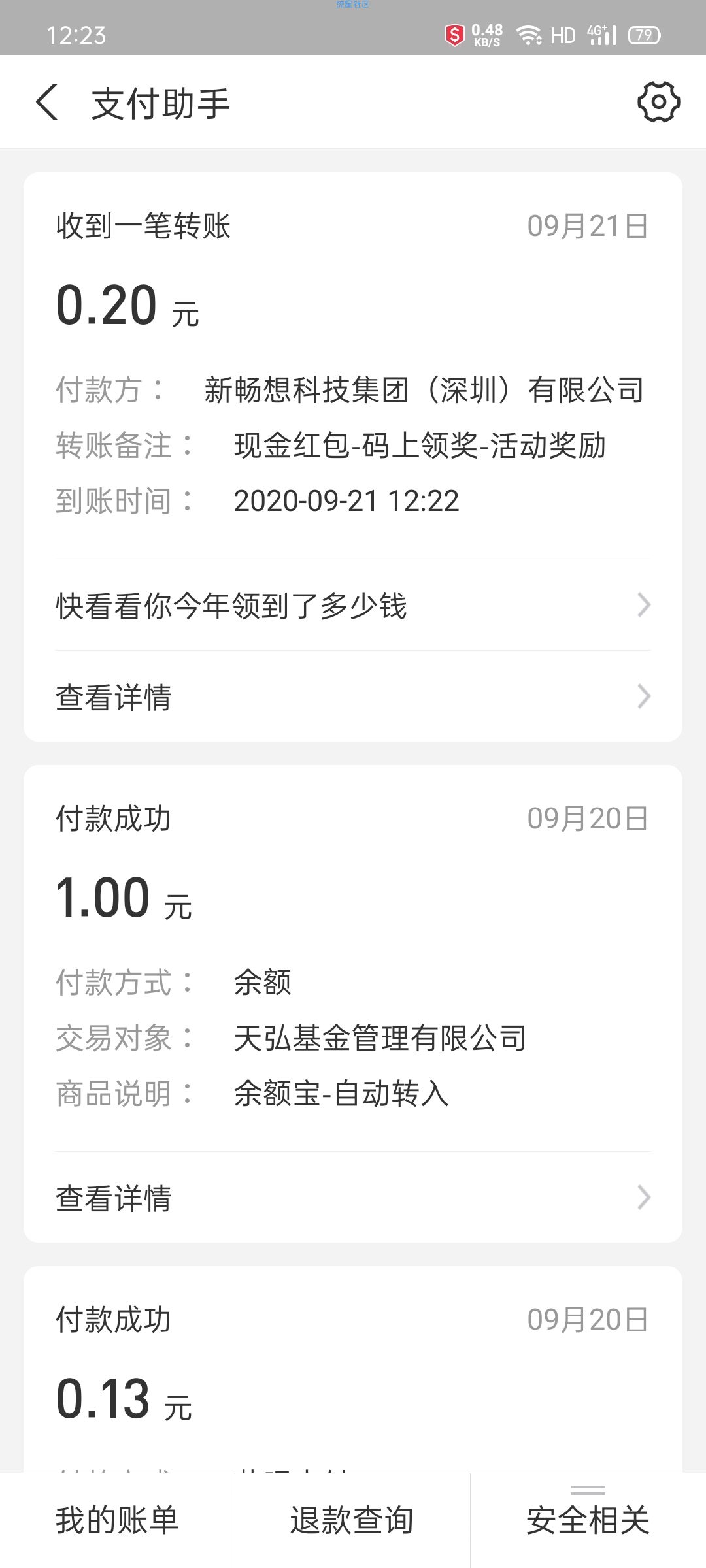This screenshot has width=706, height=1568.
Task: Expand the 安全相关 menu
Action: (x=588, y=1520)
